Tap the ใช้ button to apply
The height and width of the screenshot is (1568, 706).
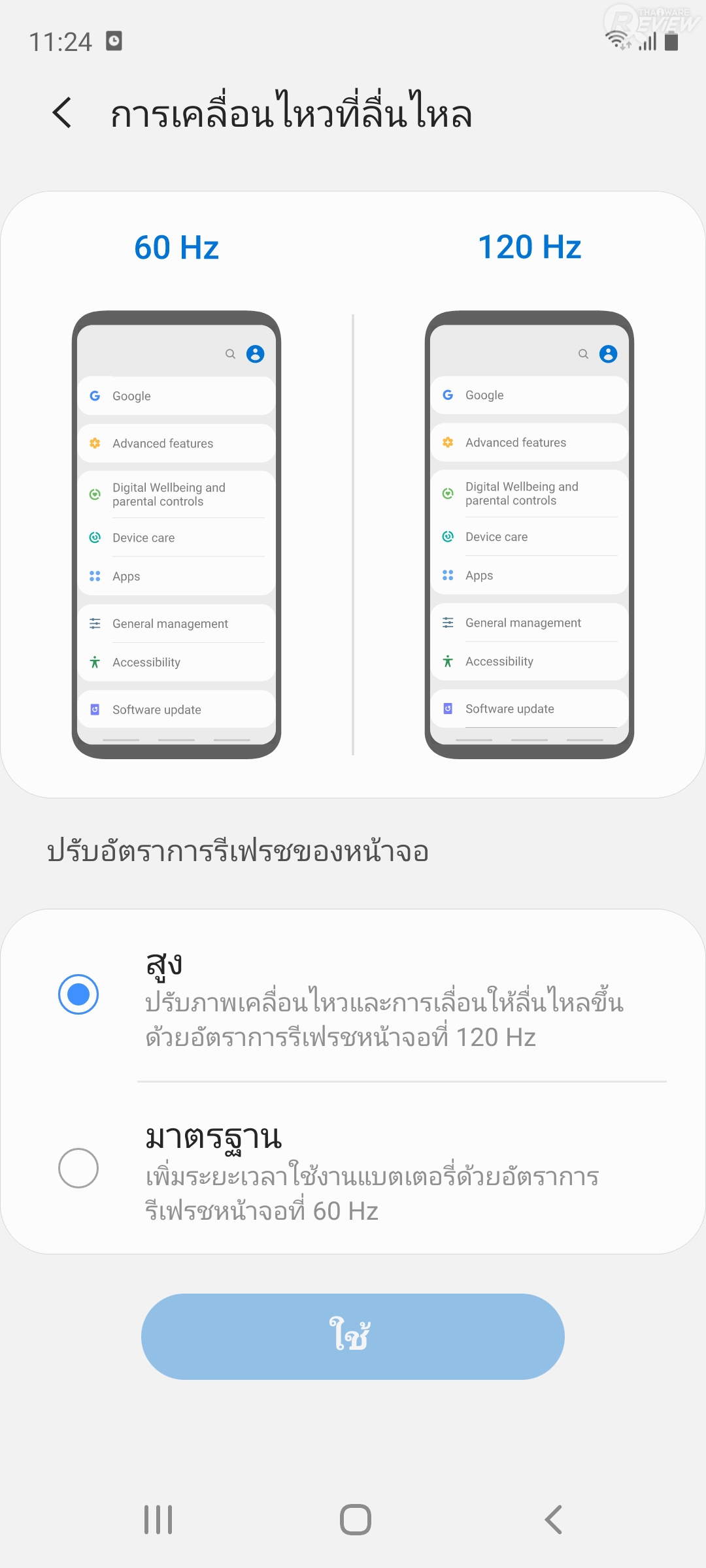pos(353,1337)
